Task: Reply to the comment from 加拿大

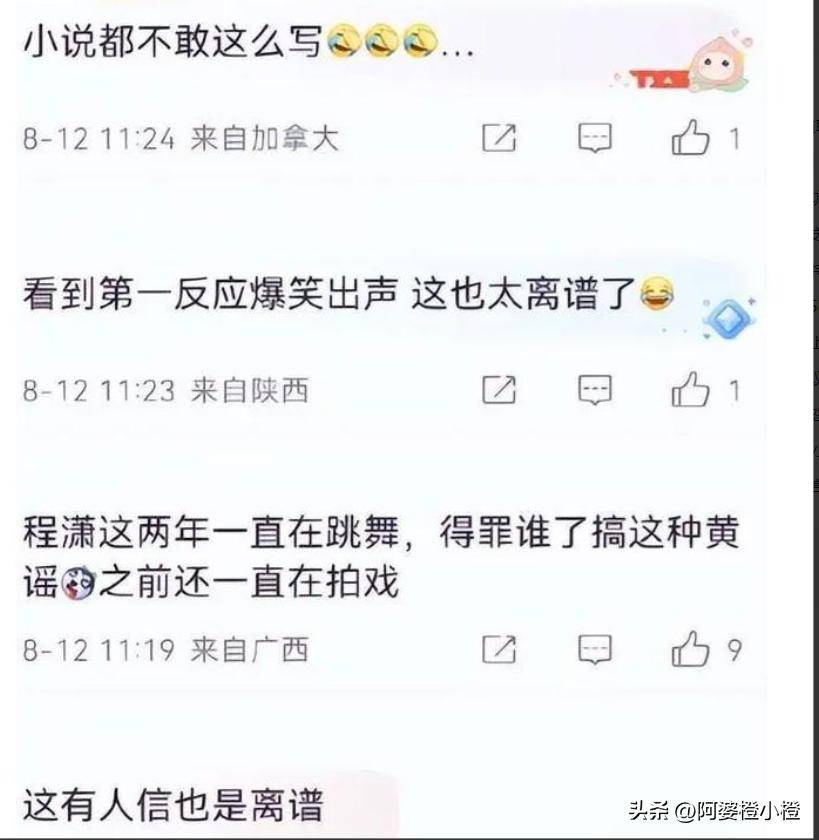Action: (595, 138)
